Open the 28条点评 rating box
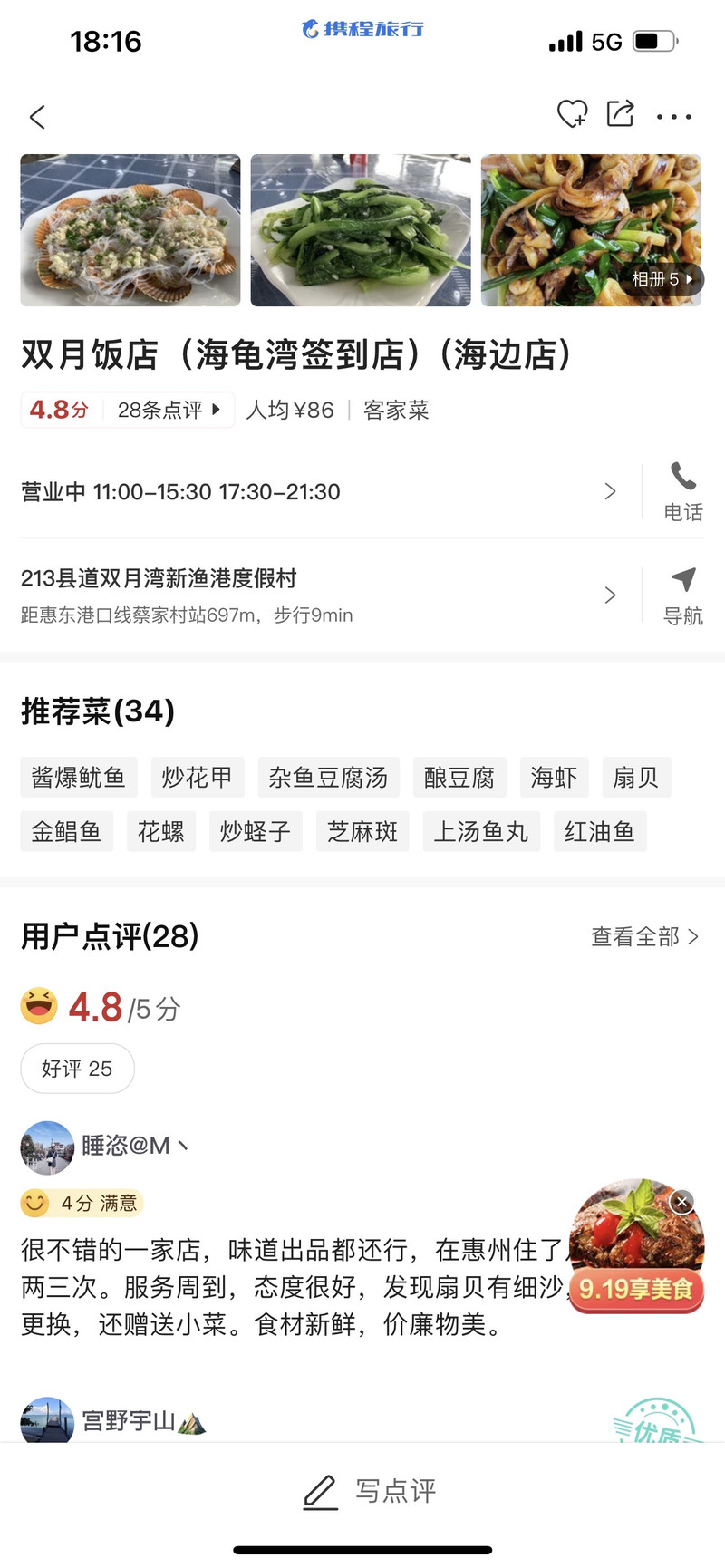 [x=128, y=410]
